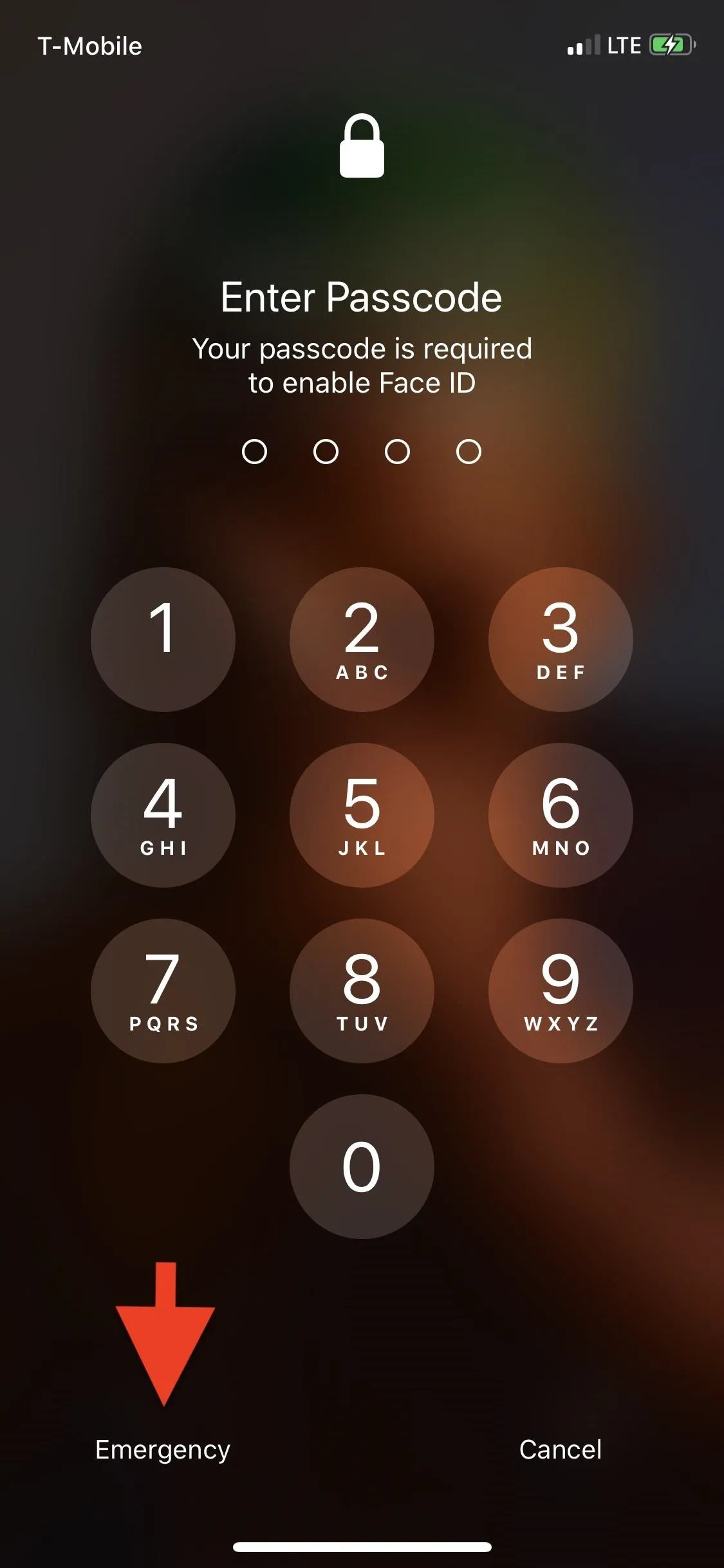Cancel passcode entry
Image resolution: width=724 pixels, height=1568 pixels.
click(x=561, y=1450)
